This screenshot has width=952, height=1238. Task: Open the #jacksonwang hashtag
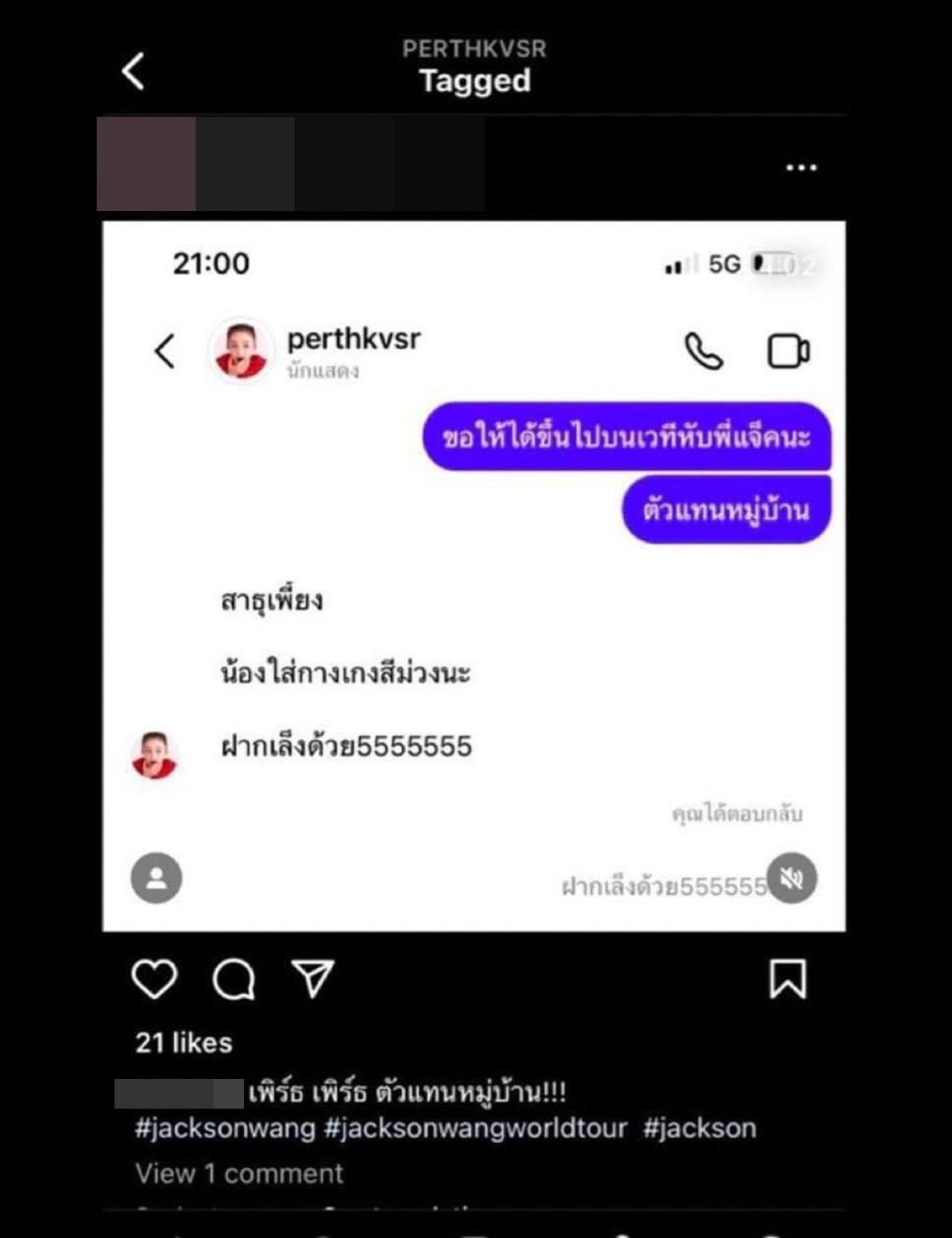click(225, 1128)
